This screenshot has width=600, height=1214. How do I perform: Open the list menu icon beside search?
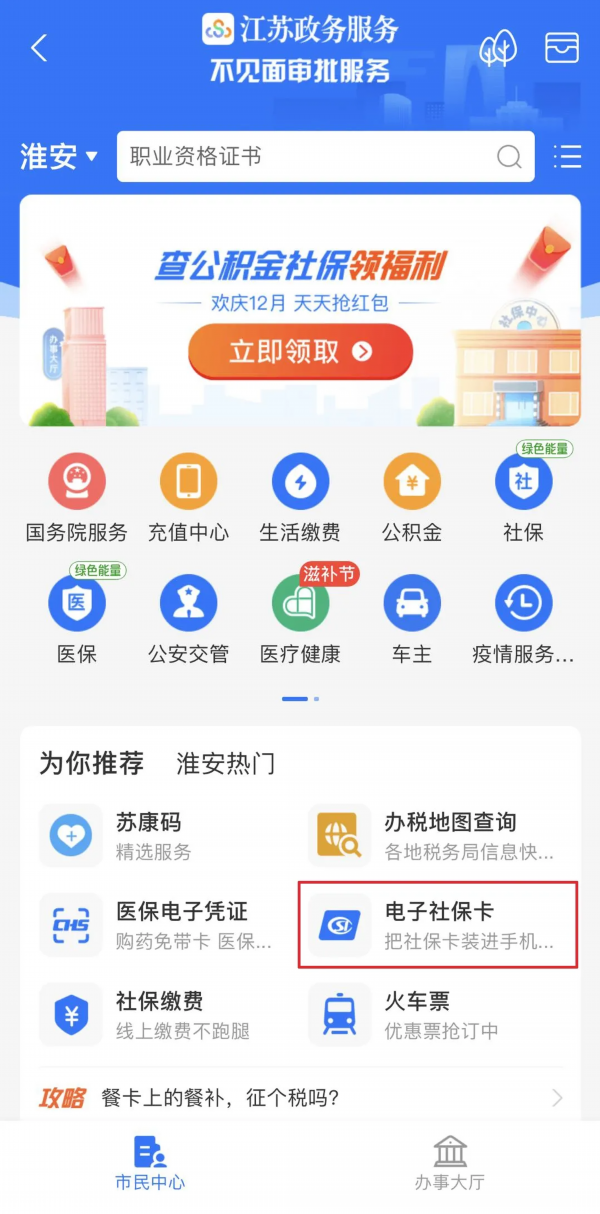coord(567,157)
